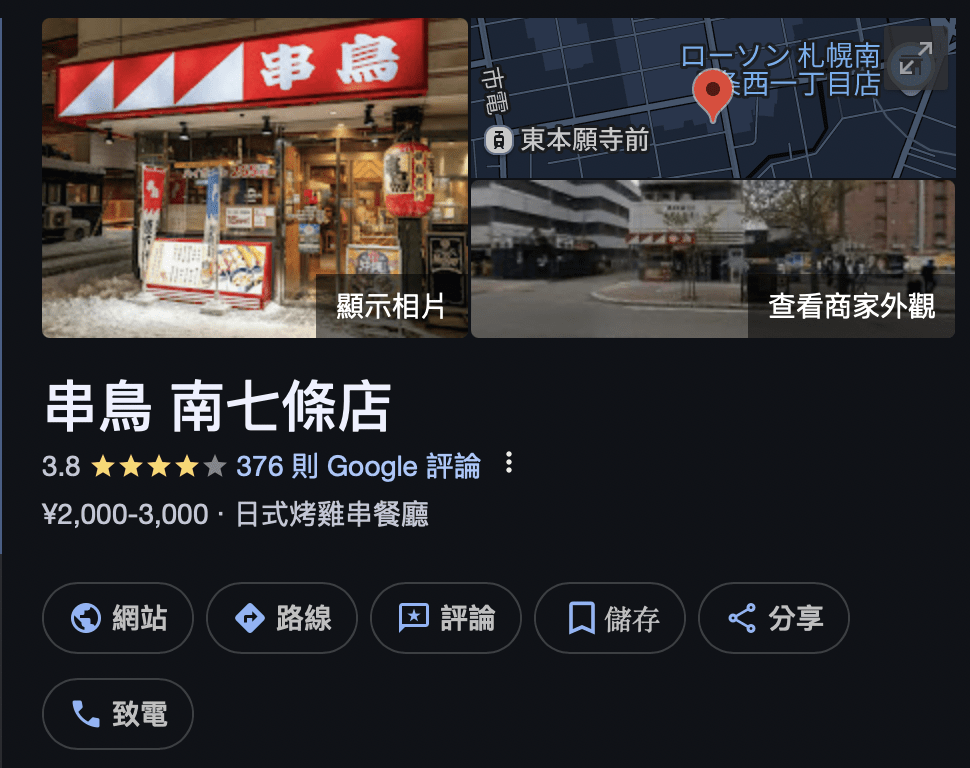This screenshot has width=970, height=768.
Task: View the storefront via 查看商家外觀
Action: point(851,307)
